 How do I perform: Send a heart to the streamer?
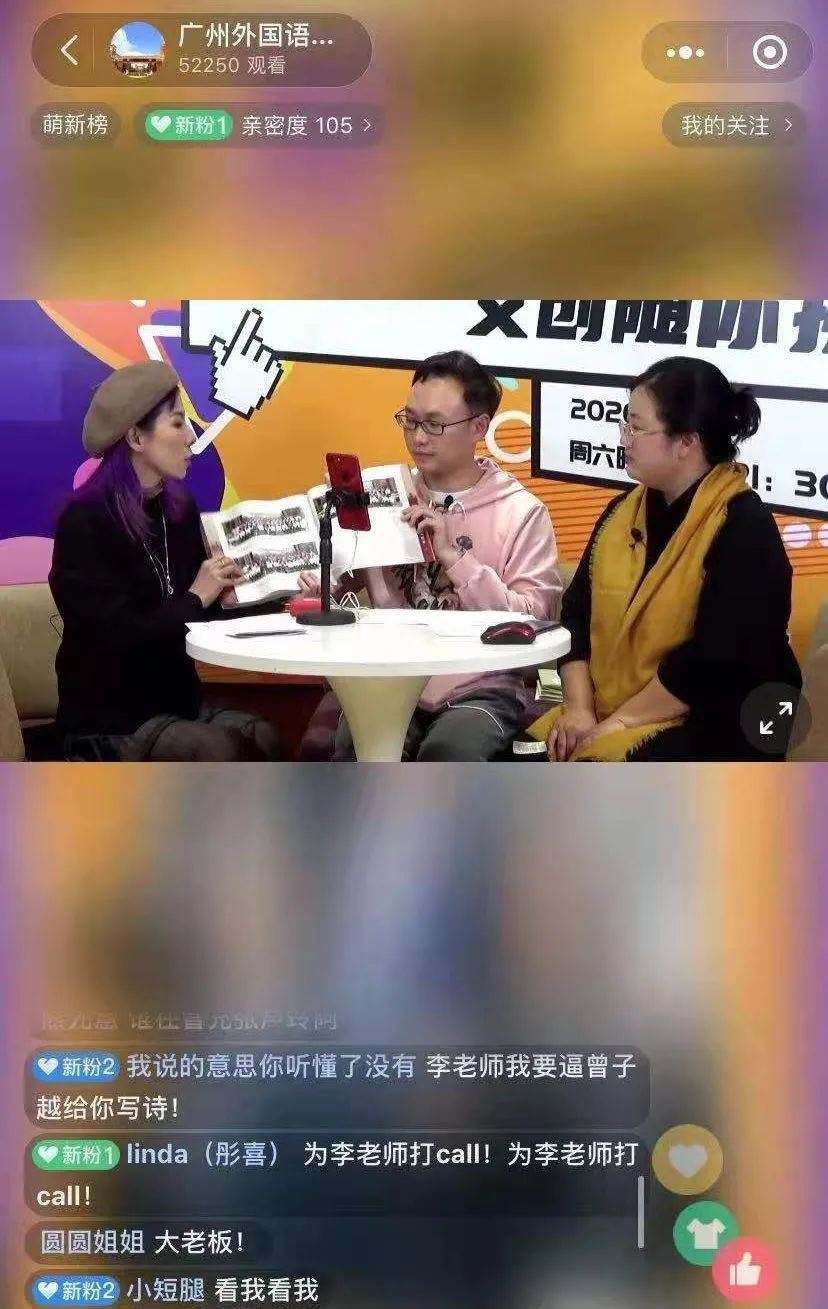[x=687, y=1160]
